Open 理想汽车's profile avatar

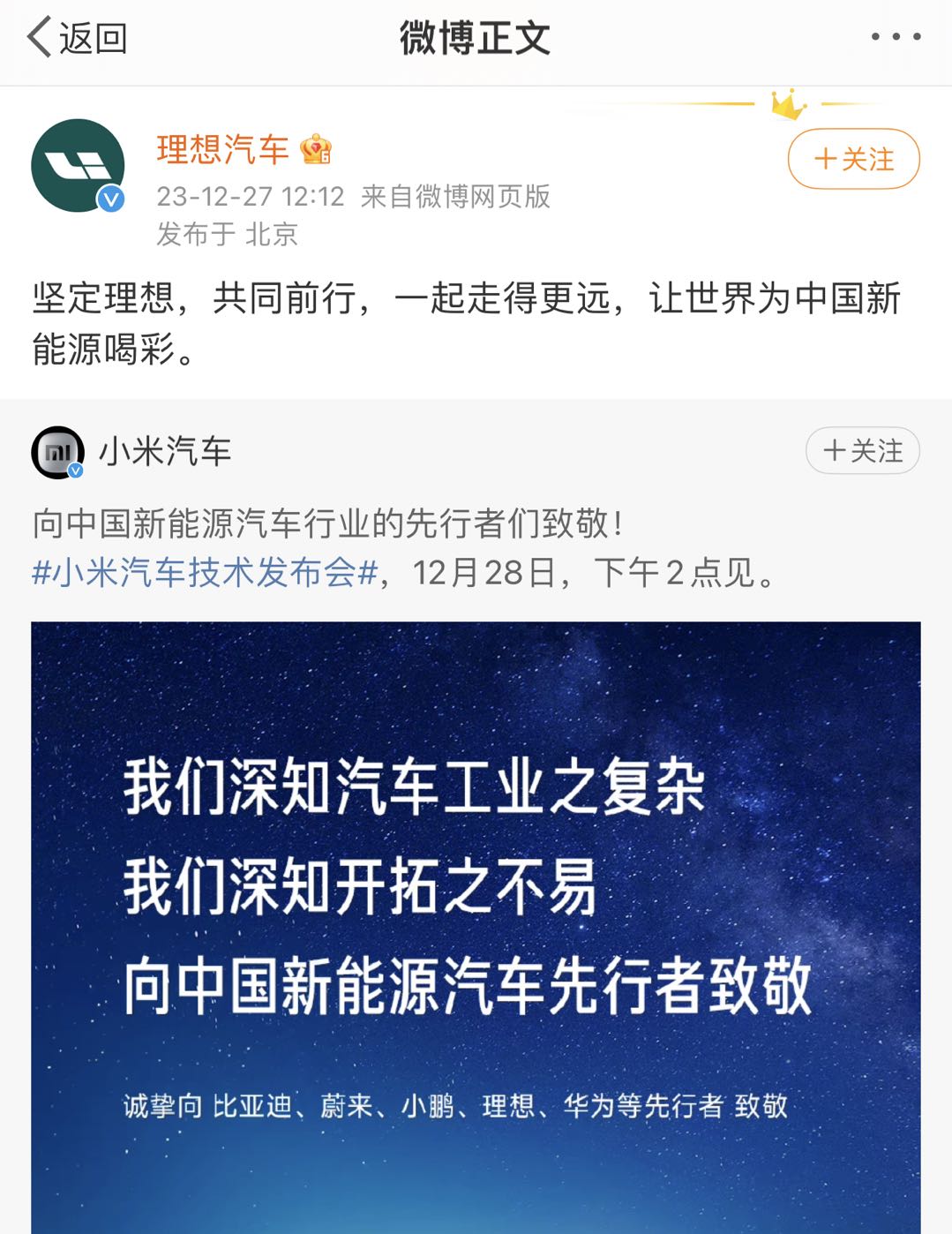tap(78, 166)
